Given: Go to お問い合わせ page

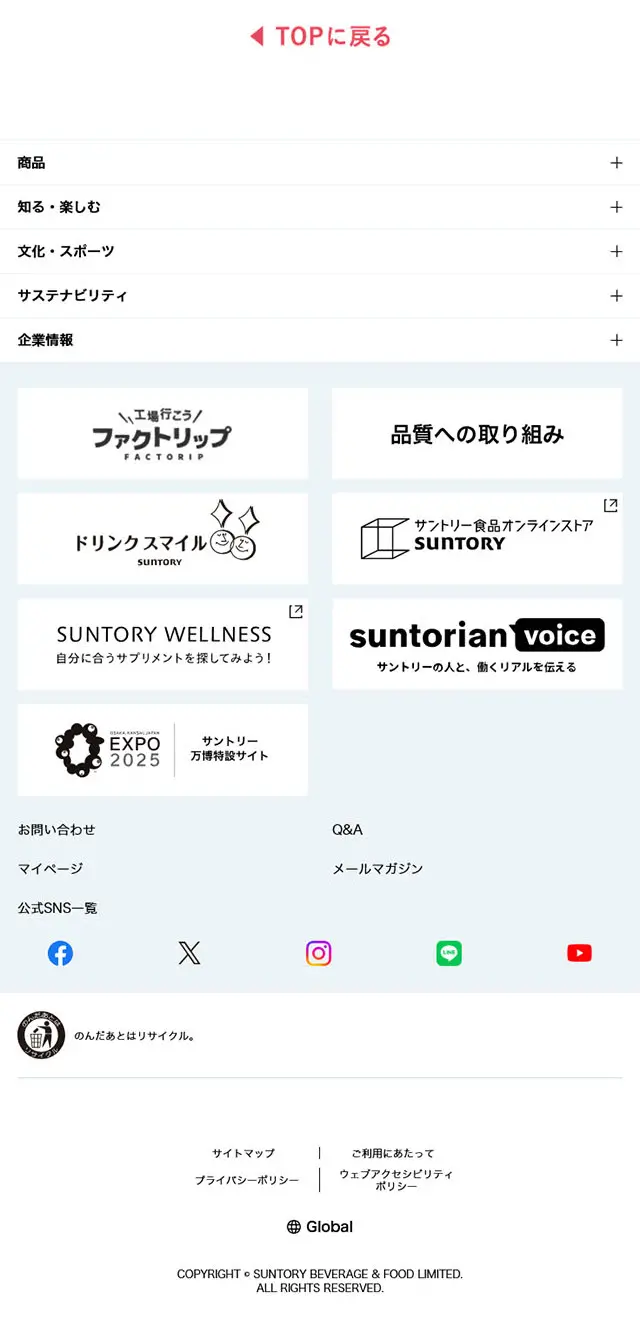Looking at the screenshot, I should 57,830.
